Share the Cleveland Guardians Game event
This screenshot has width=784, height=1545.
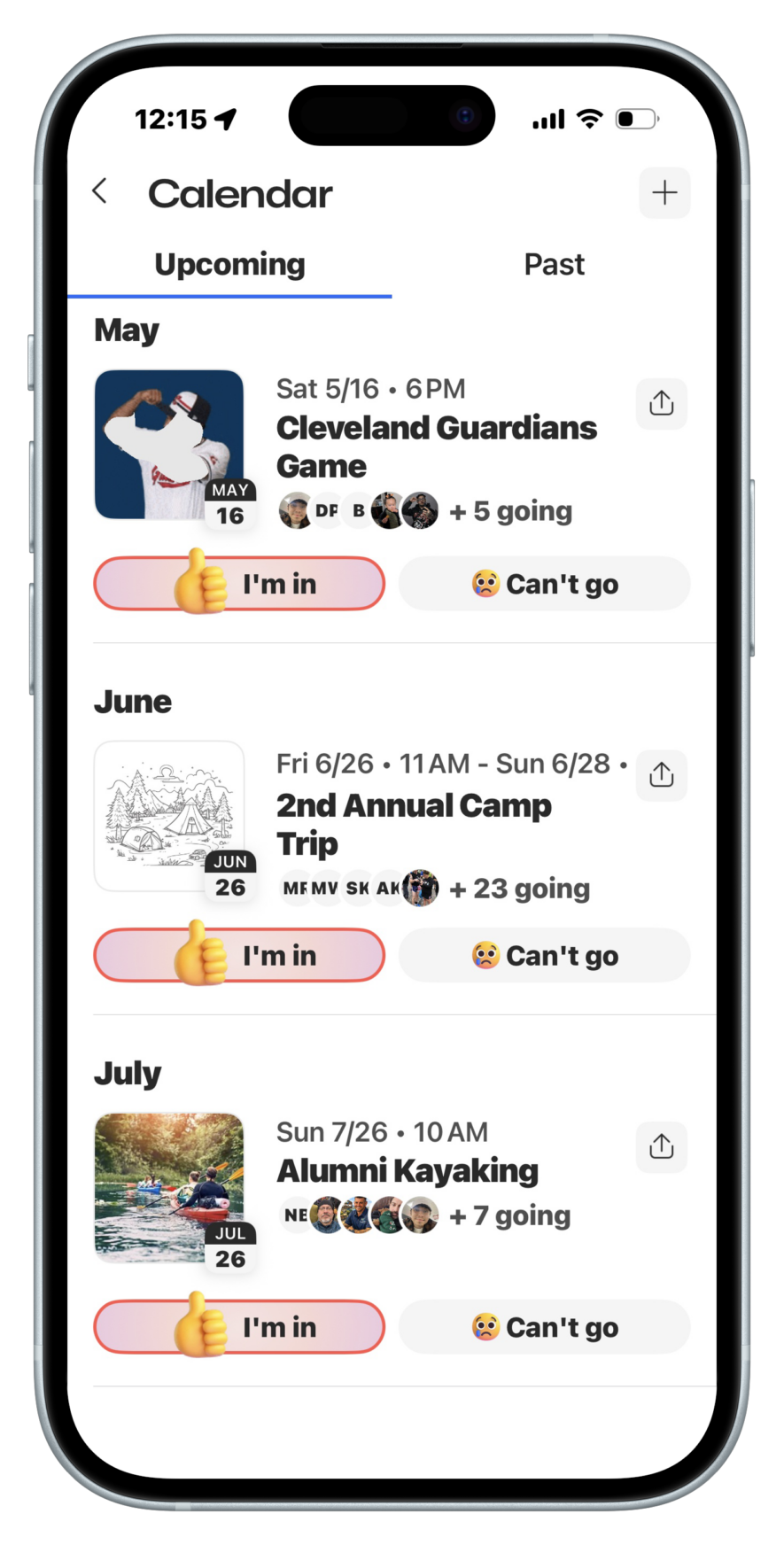click(662, 404)
